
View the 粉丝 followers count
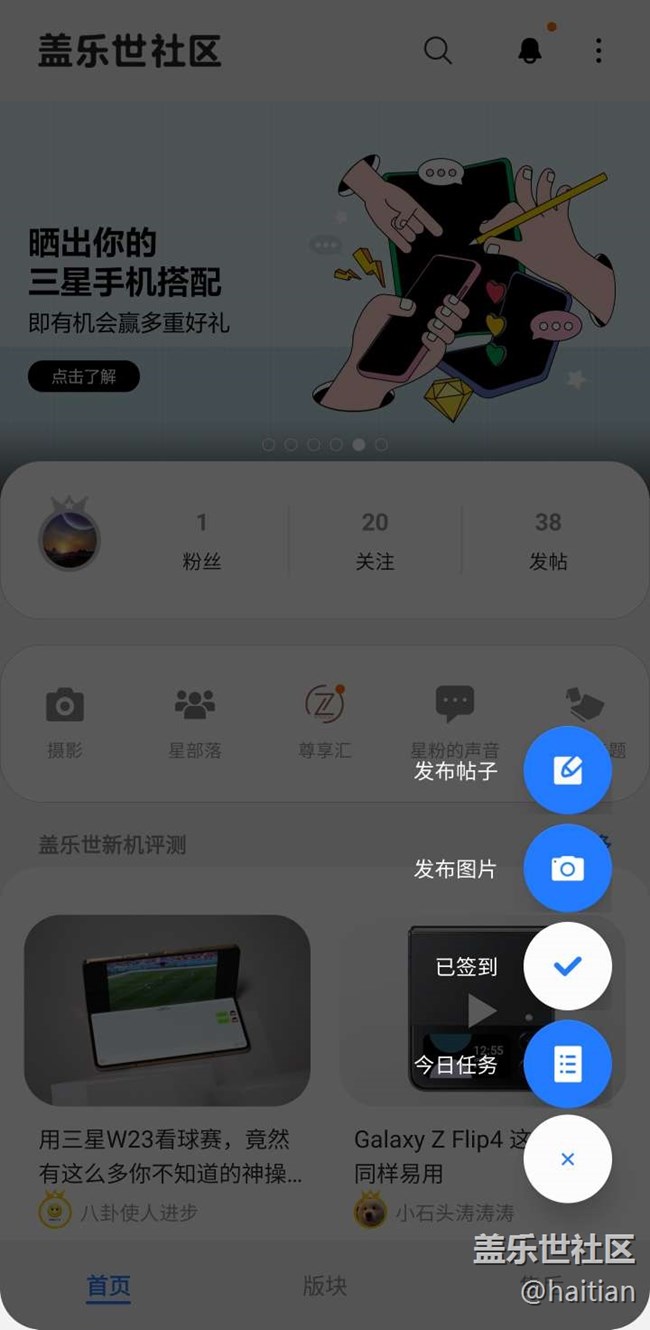tap(201, 541)
